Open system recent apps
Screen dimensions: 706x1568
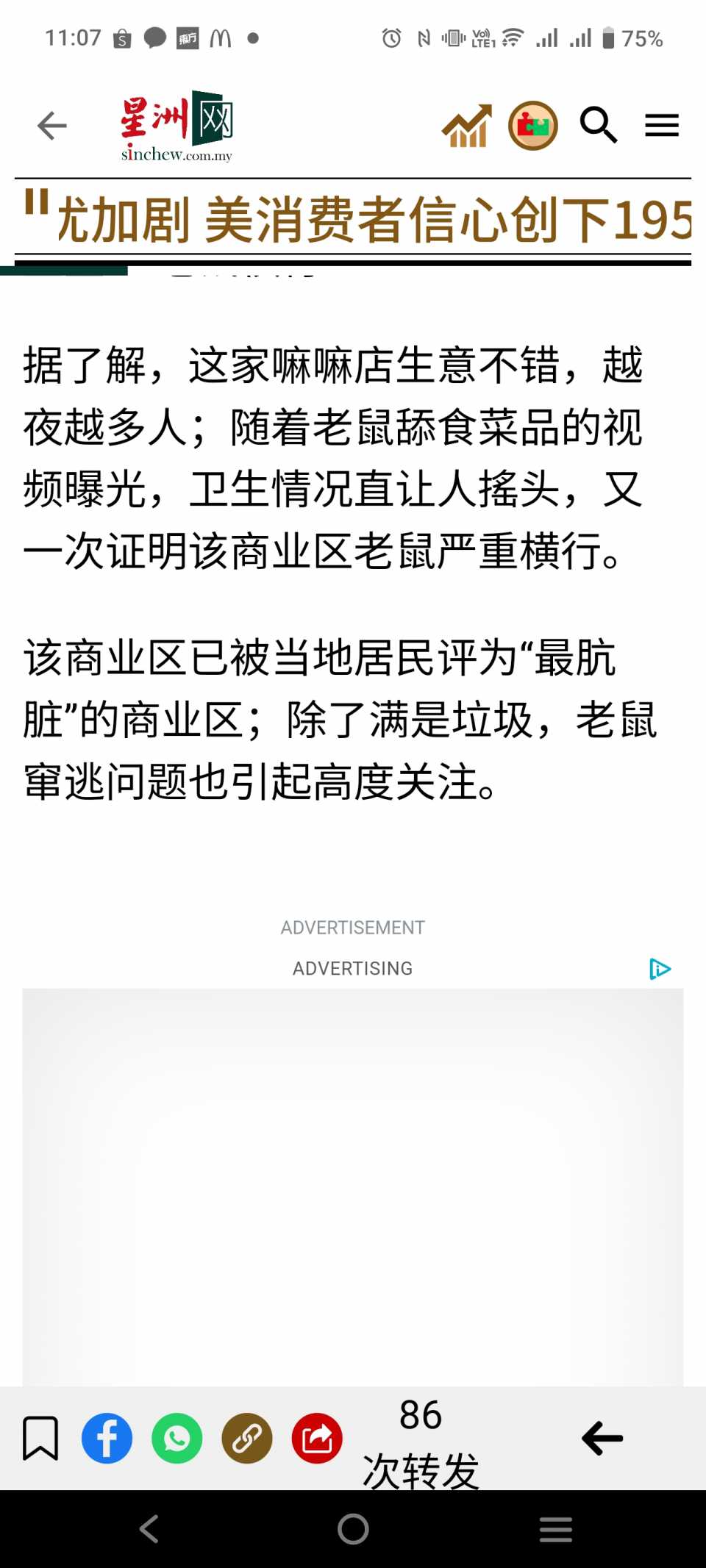click(x=555, y=1529)
